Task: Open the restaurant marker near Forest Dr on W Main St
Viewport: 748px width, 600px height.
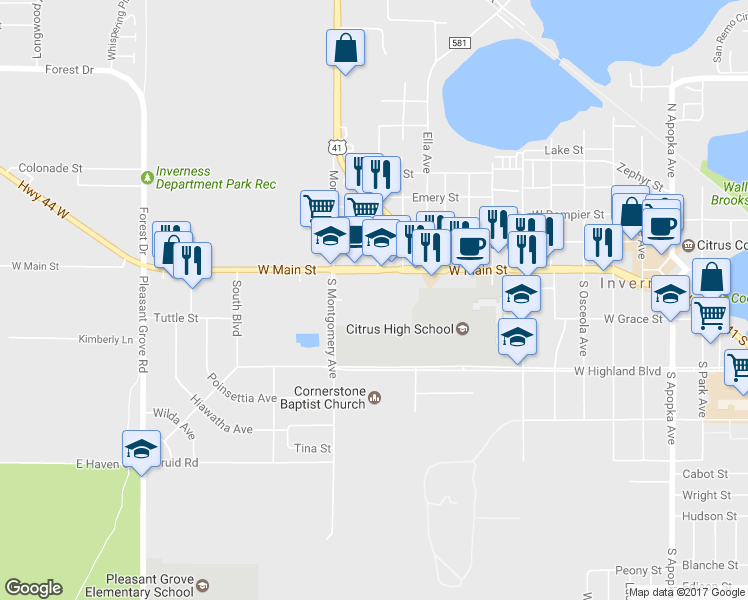Action: click(192, 261)
